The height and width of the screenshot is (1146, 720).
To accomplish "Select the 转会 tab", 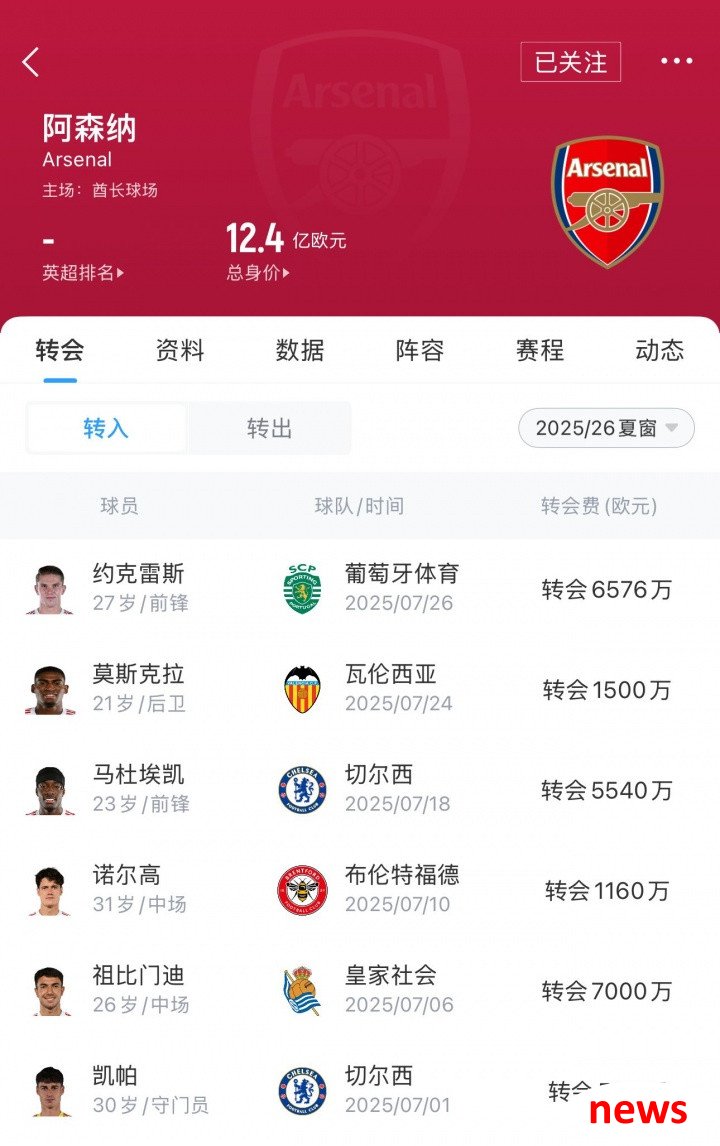I will coord(60,351).
